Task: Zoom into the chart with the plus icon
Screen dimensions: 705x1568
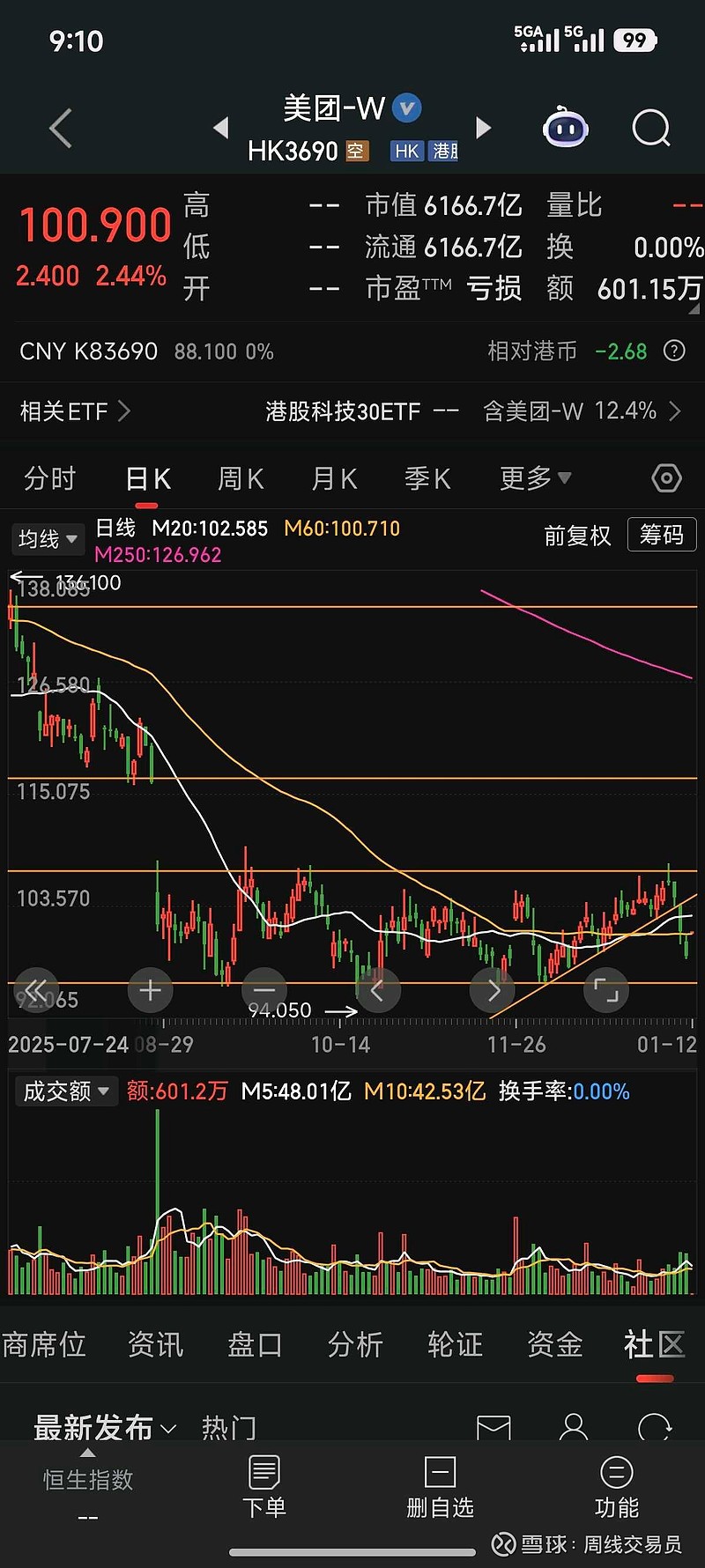Action: pyautogui.click(x=150, y=989)
